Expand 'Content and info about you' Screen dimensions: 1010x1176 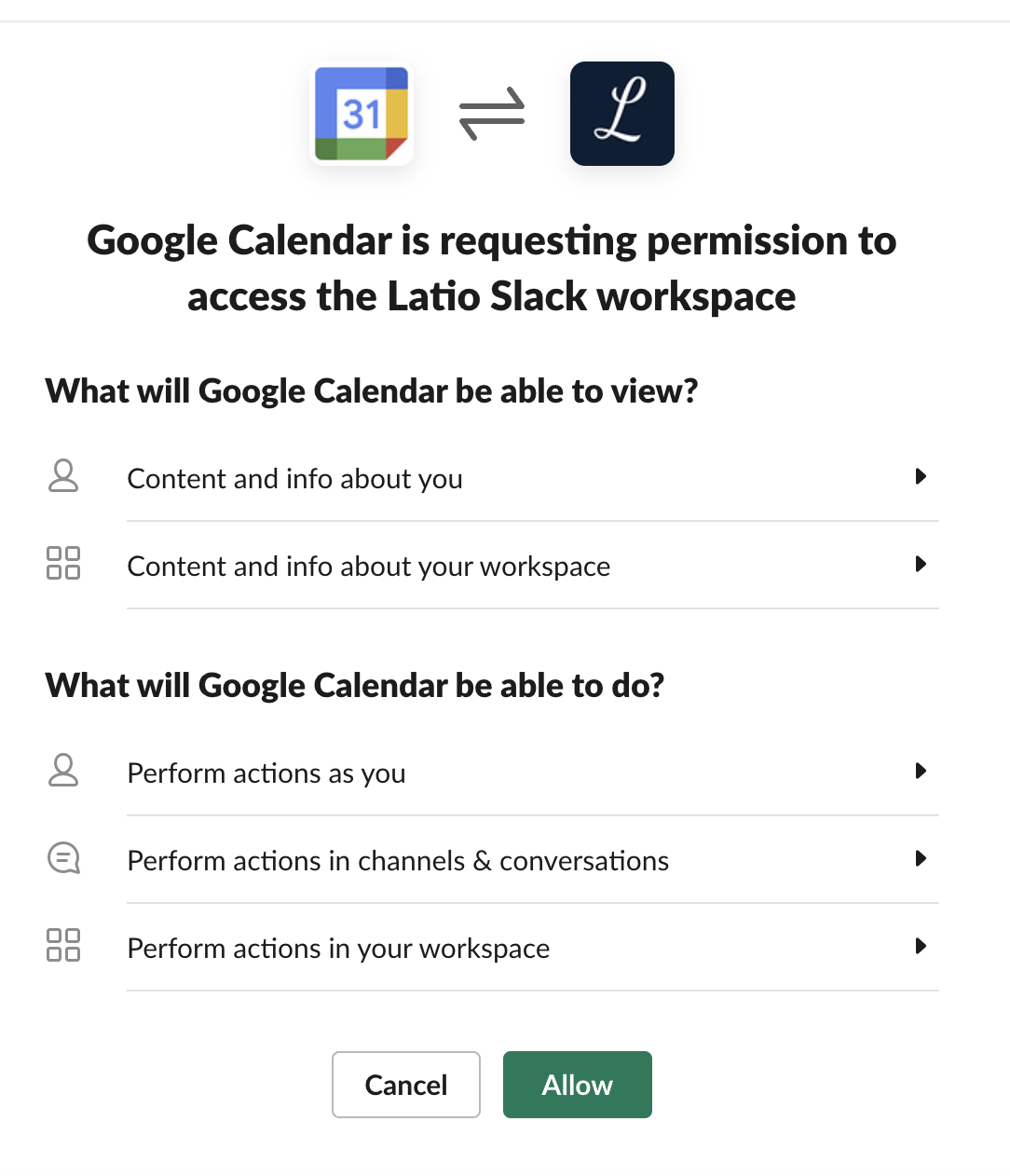(921, 477)
